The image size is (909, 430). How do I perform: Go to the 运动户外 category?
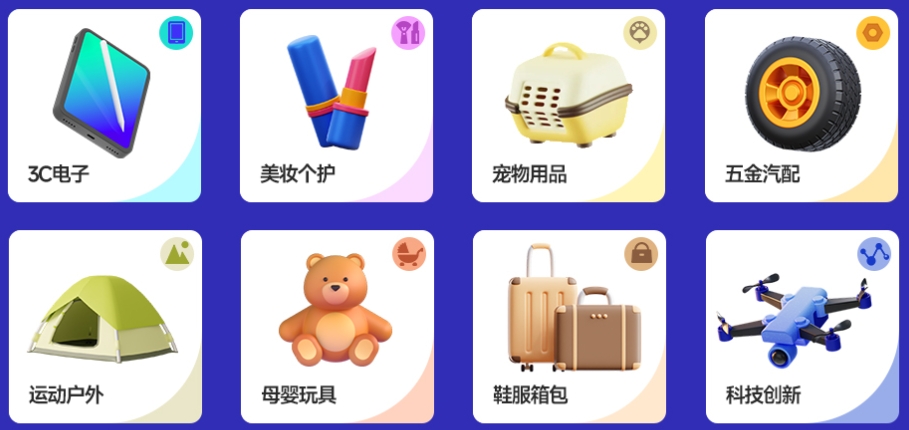(104, 326)
